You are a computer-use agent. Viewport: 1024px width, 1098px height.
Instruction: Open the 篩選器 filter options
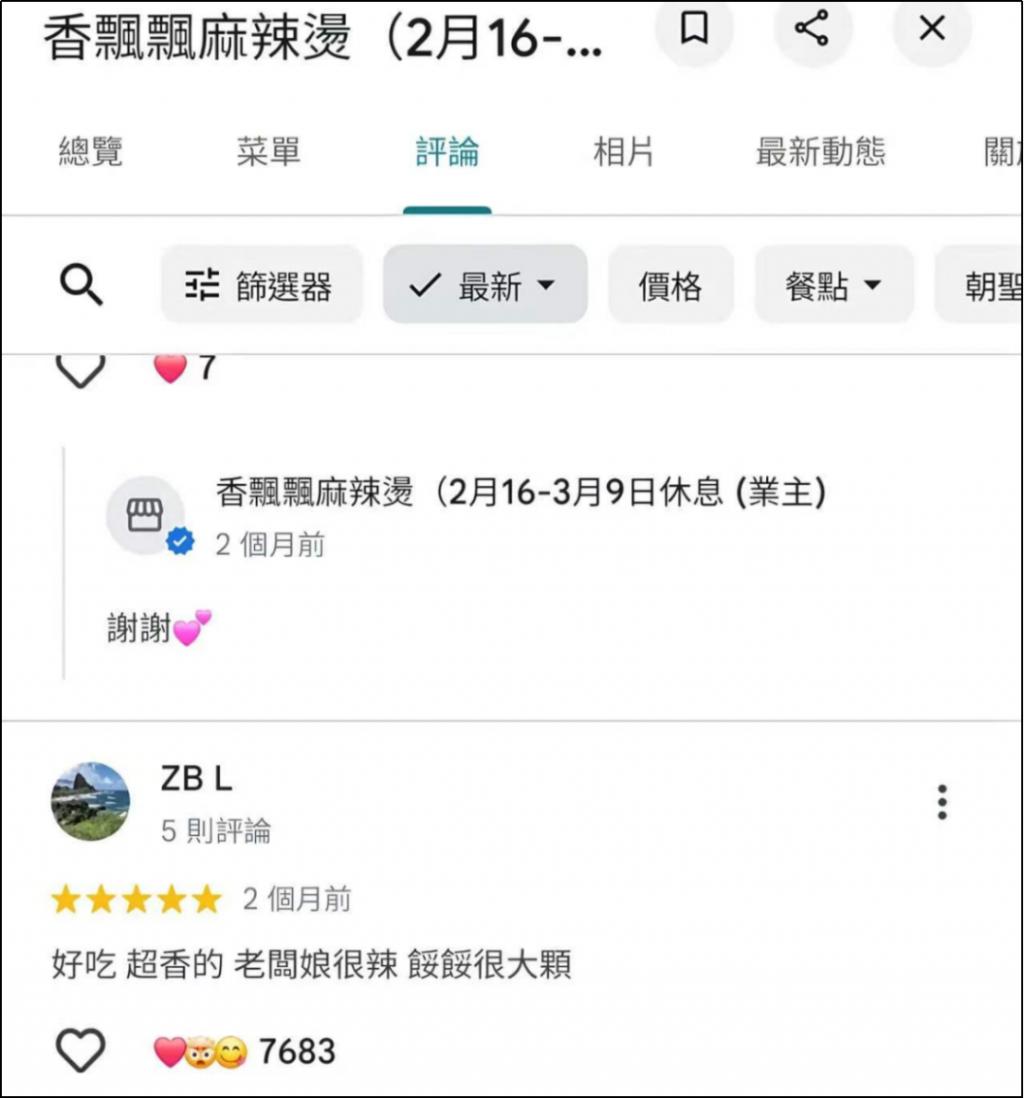tap(261, 287)
